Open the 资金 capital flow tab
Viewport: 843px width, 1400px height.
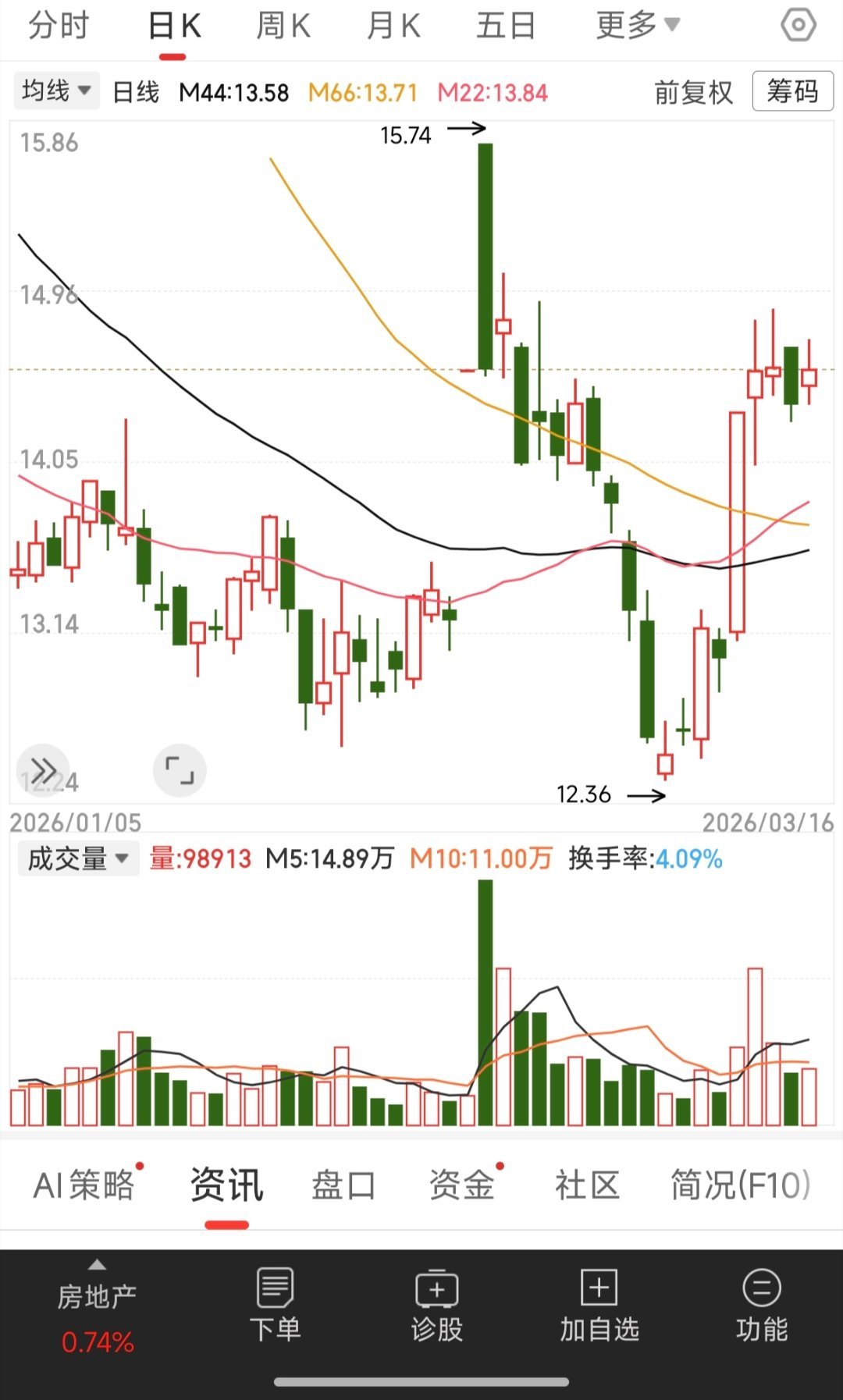coord(462,1183)
